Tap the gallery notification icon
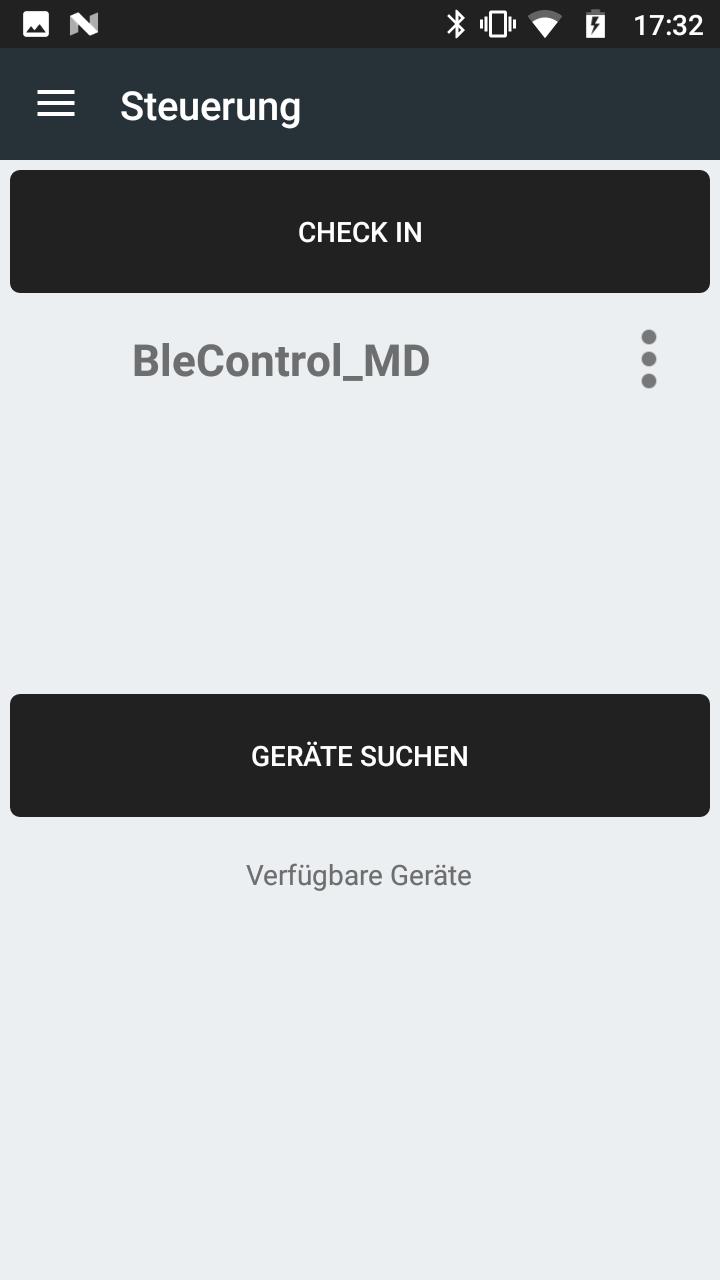 [35, 23]
